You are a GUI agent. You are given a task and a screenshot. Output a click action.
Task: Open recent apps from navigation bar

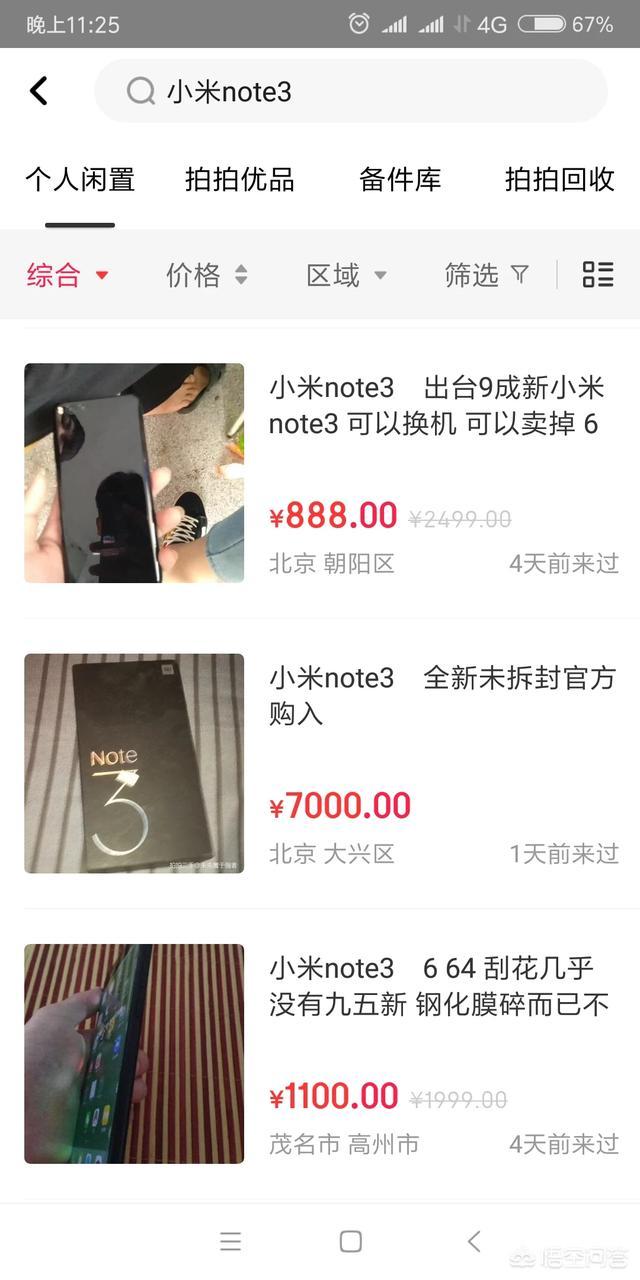pyautogui.click(x=230, y=1242)
